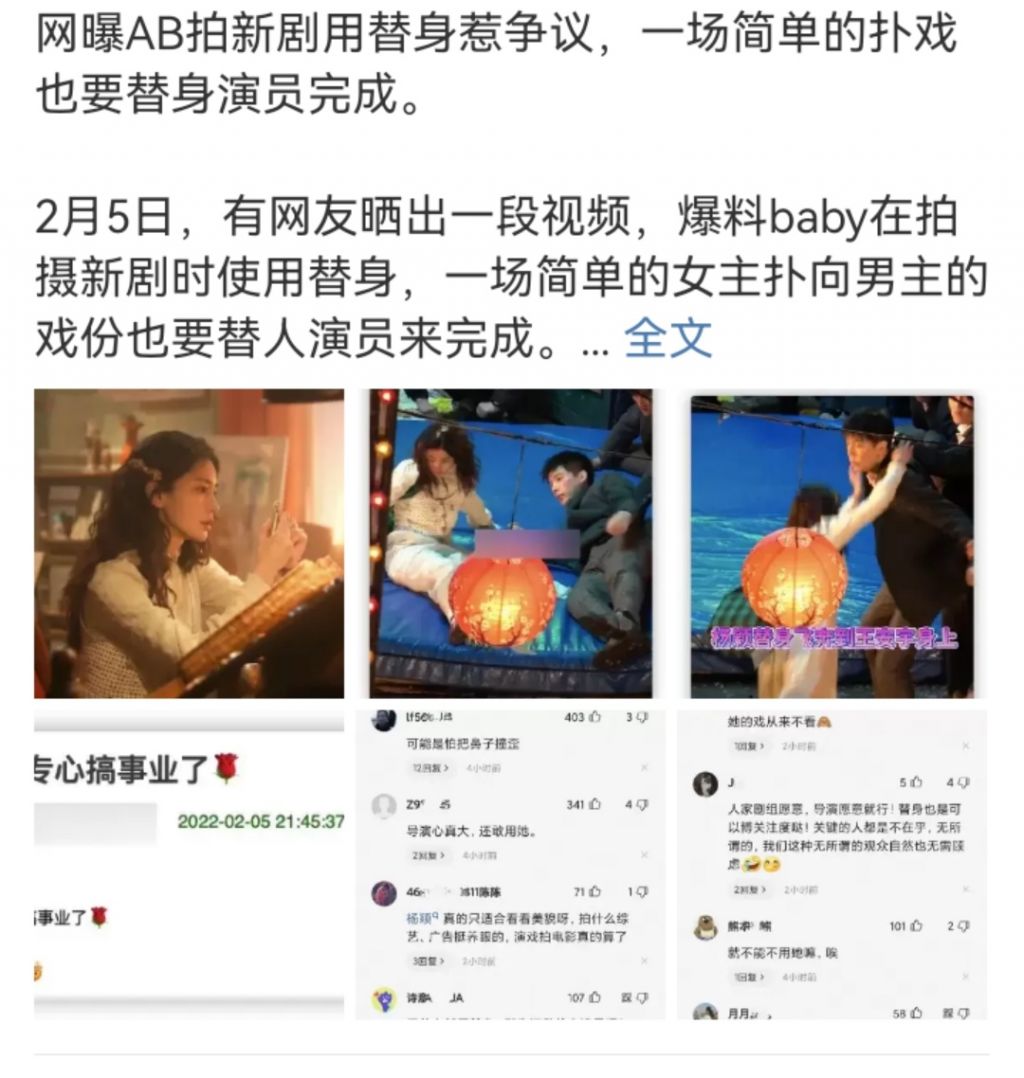Open the photo of woman holding phone
Viewport: 1024px width, 1078px height.
tap(189, 543)
